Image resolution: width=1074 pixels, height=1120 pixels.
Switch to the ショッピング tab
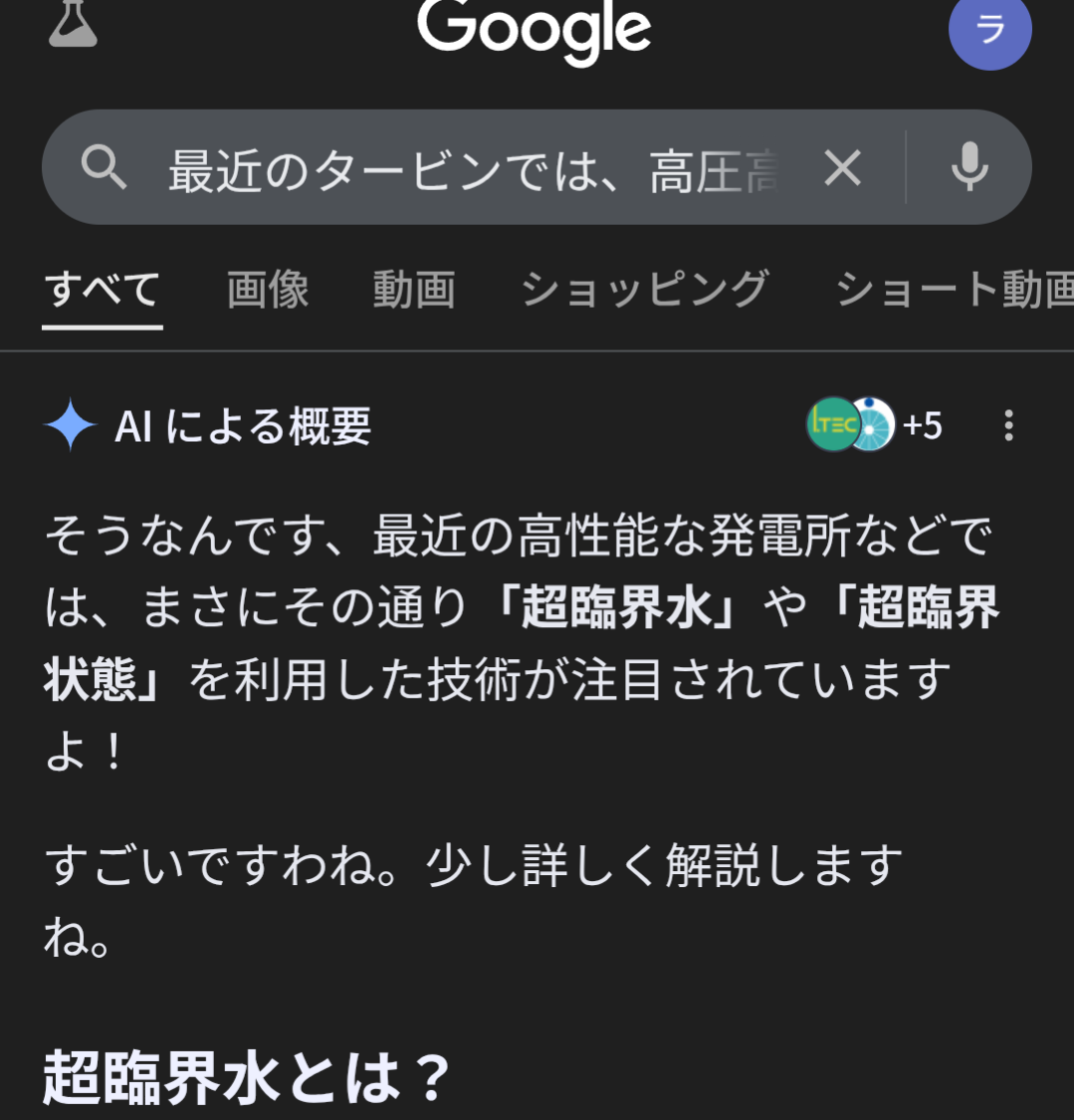point(644,290)
